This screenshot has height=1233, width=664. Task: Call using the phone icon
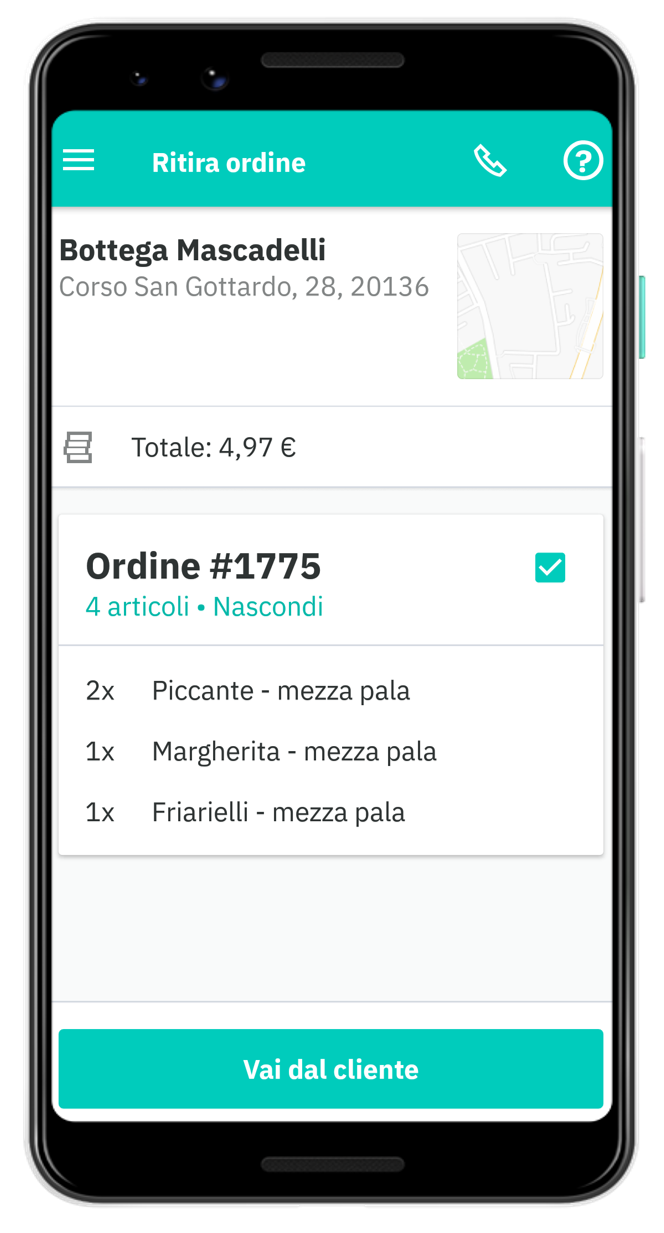489,161
